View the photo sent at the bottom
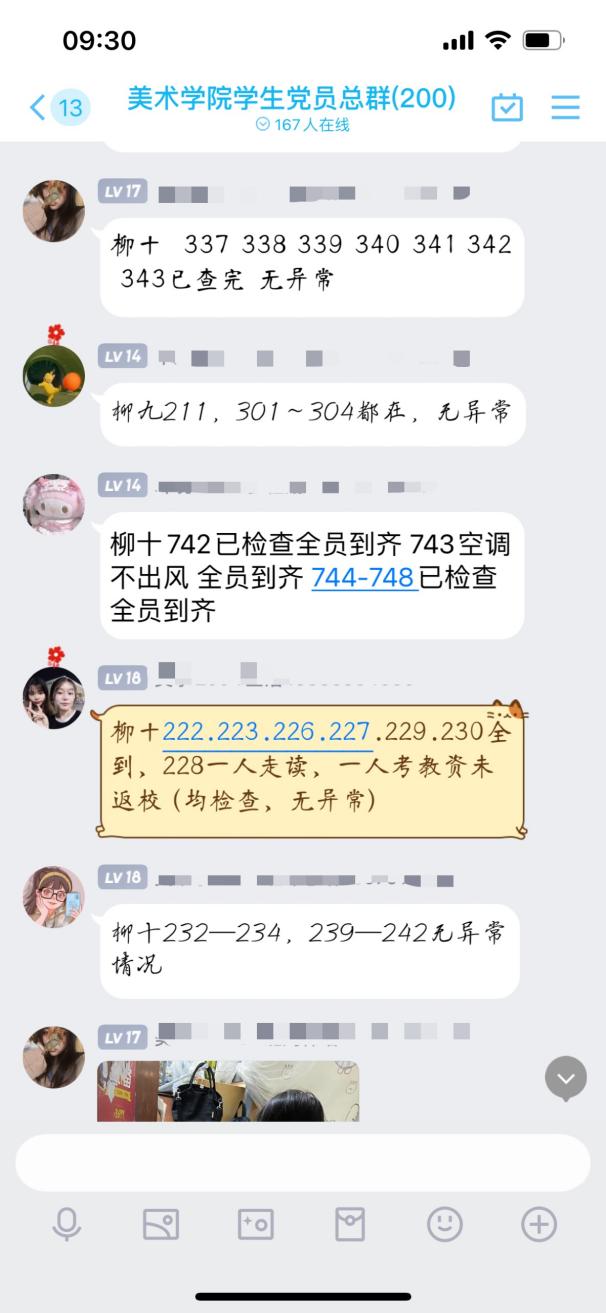The height and width of the screenshot is (1313, 606). (x=228, y=1091)
